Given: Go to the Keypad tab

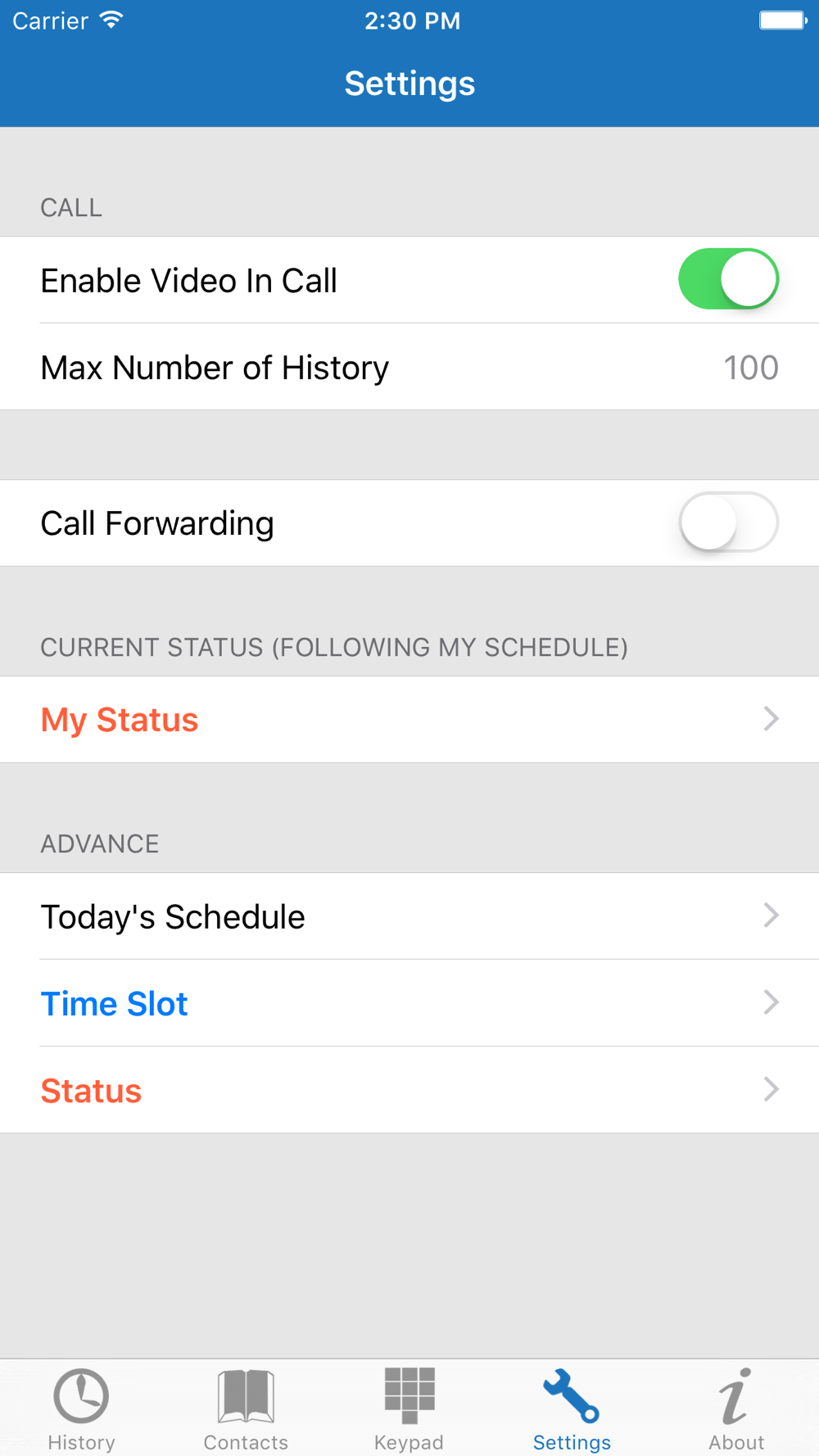Looking at the screenshot, I should pos(409,1409).
